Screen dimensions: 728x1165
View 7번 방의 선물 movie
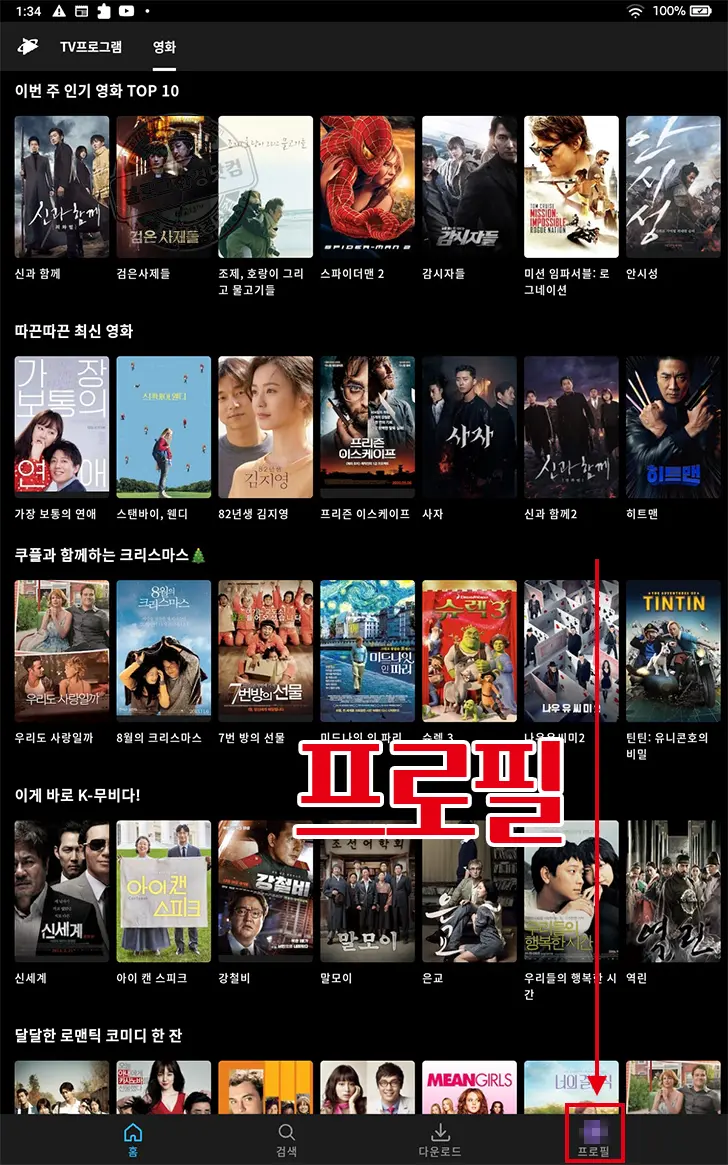coord(265,650)
